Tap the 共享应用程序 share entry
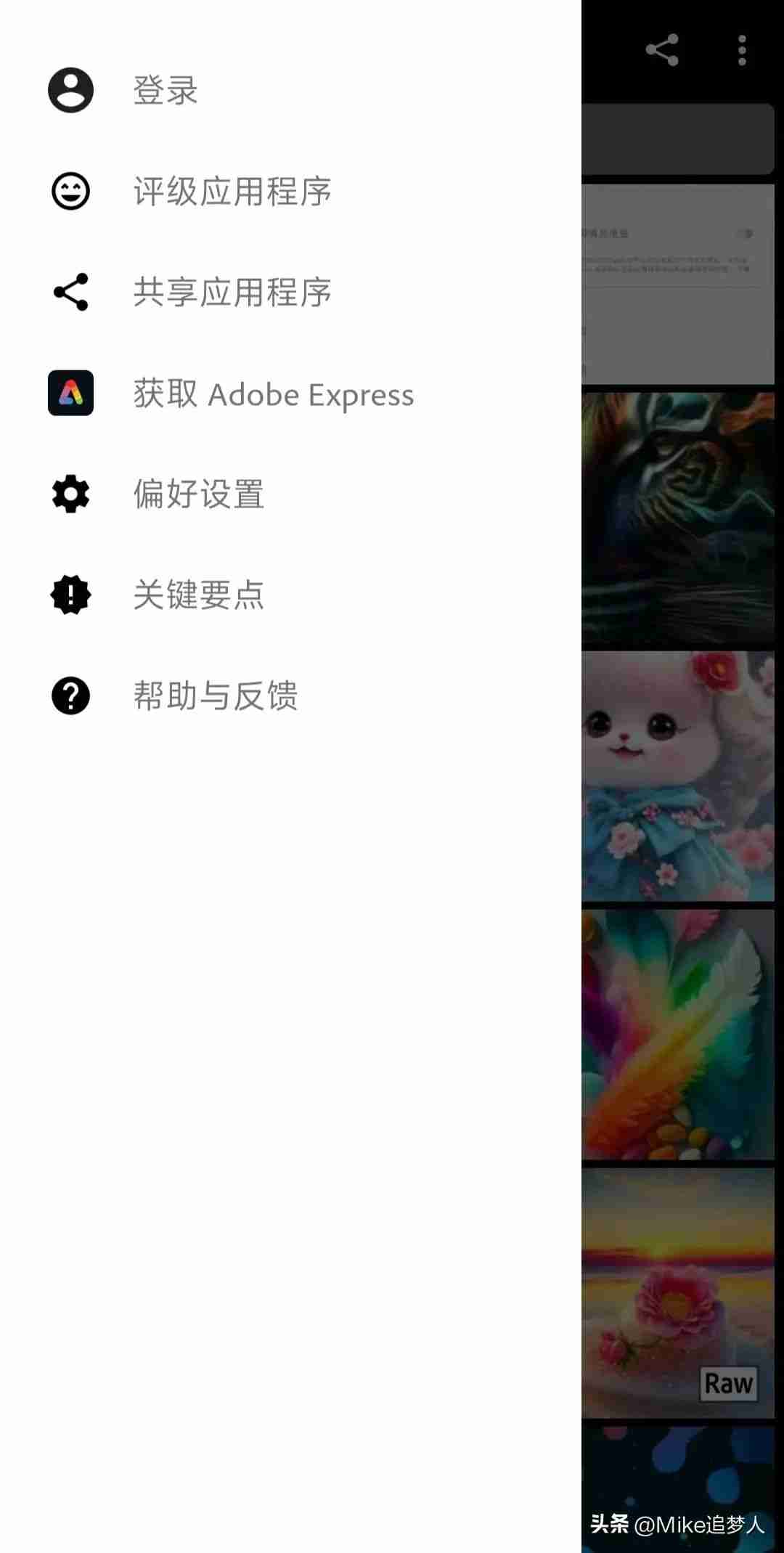The image size is (784, 1553). coord(233,292)
